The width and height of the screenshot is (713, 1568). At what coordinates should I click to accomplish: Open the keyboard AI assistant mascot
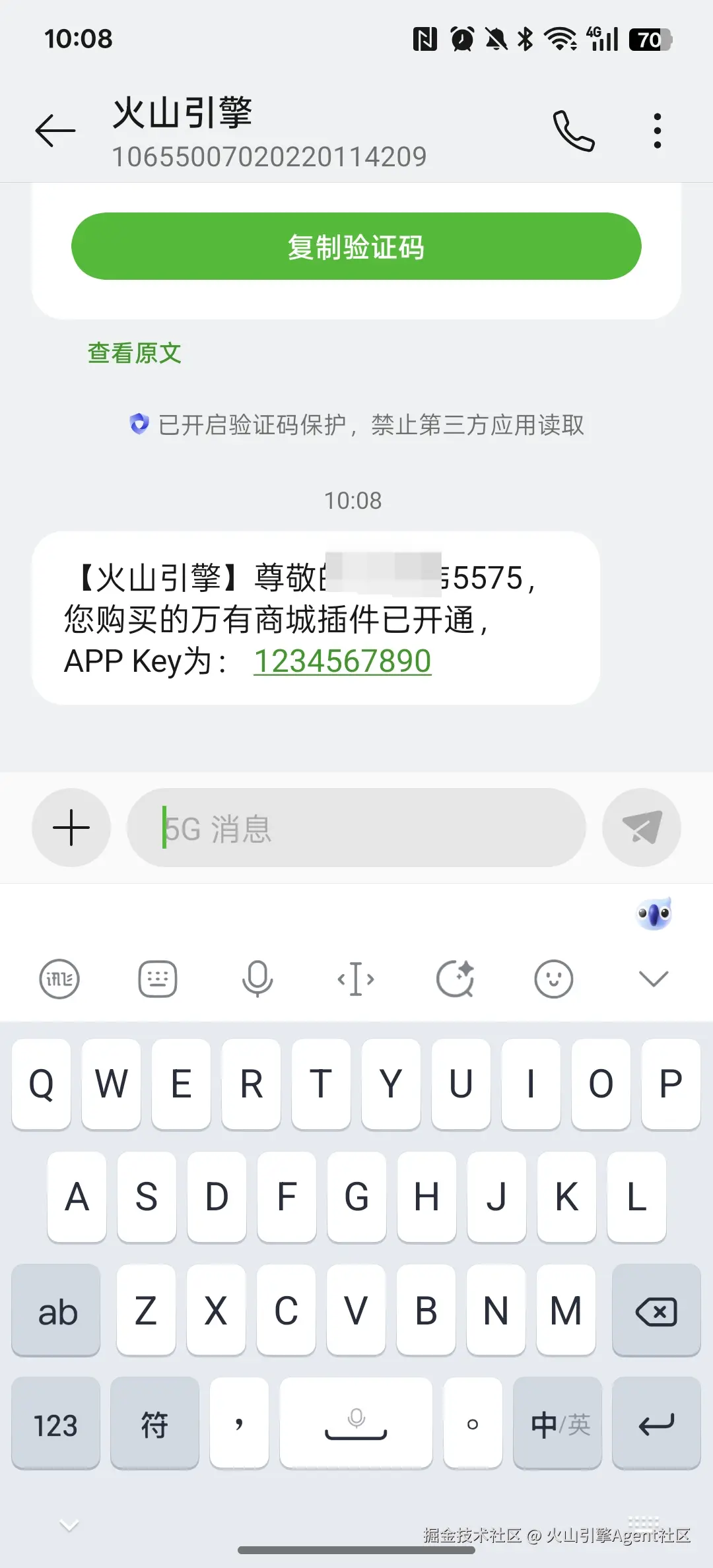654,914
